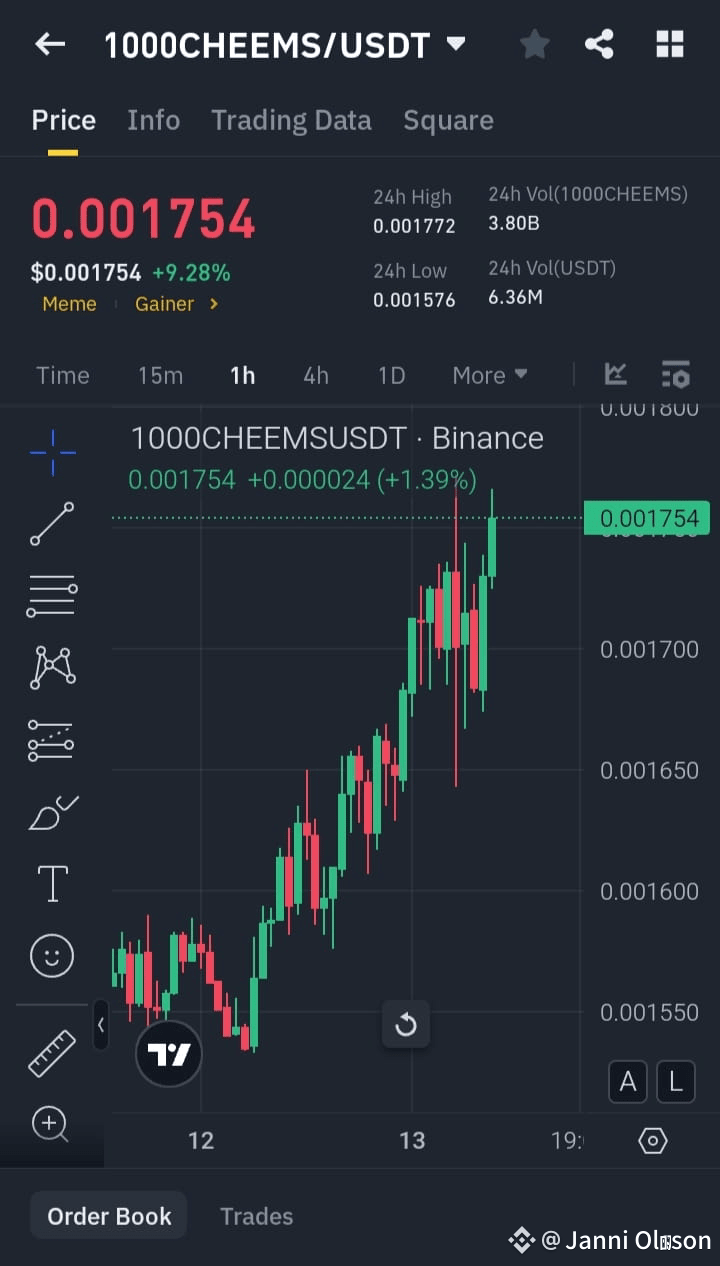This screenshot has width=720, height=1266.
Task: Select the crosshair cursor tool
Action: coord(51,452)
